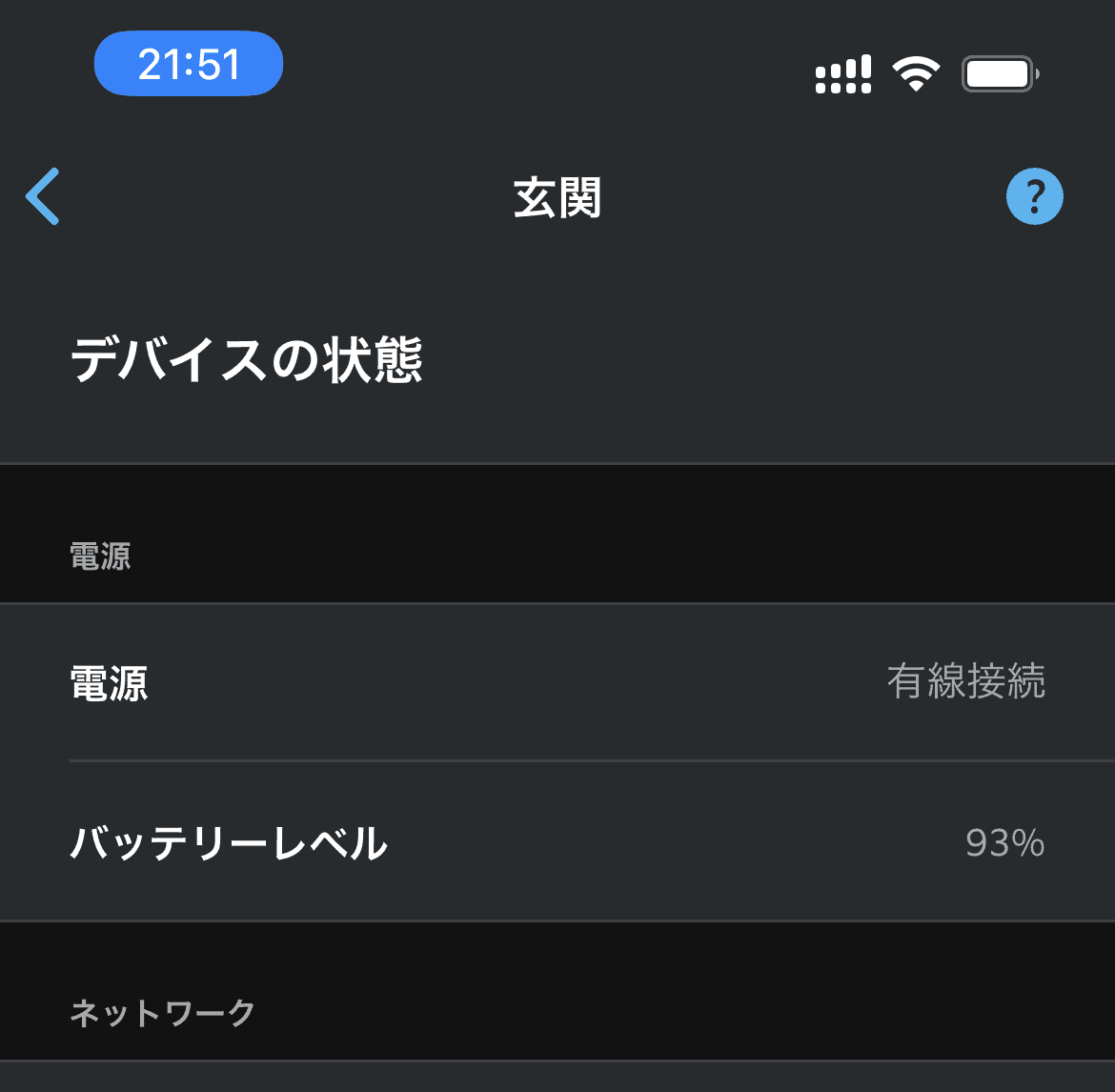1115x1092 pixels.
Task: Go back from the 玄関 screen
Action: 43,196
